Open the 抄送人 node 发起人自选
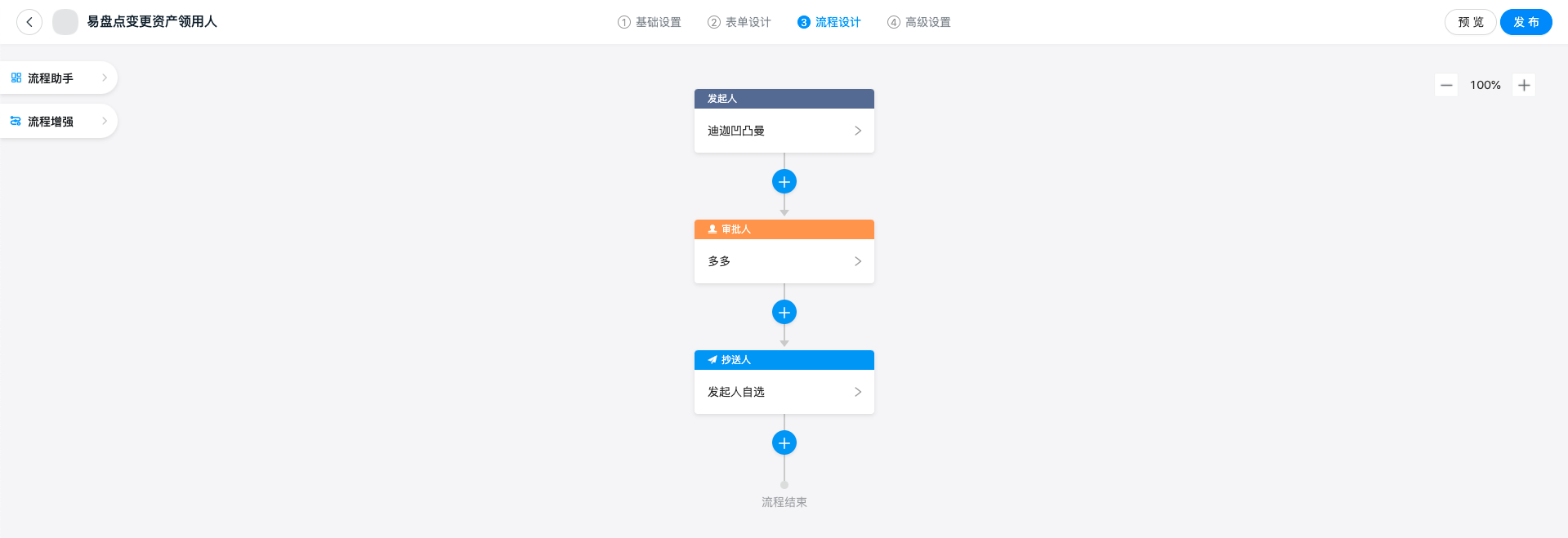This screenshot has width=1568, height=538. [x=784, y=392]
